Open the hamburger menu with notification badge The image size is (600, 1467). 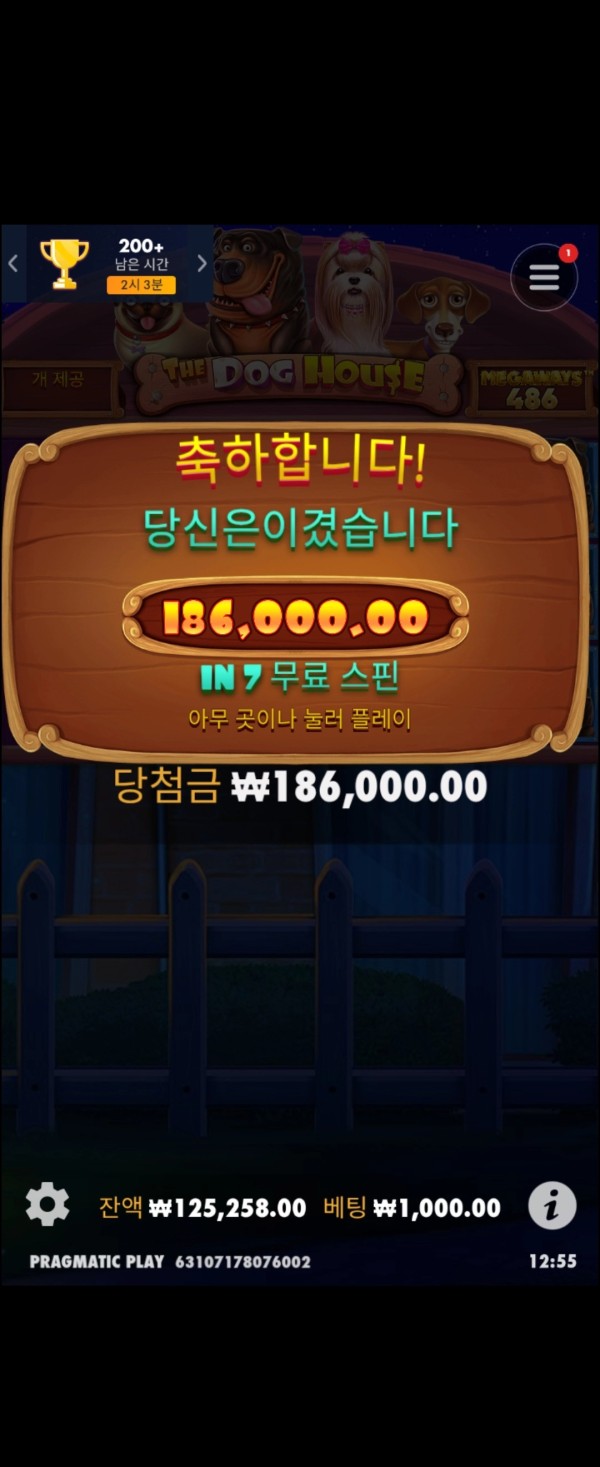click(x=544, y=277)
